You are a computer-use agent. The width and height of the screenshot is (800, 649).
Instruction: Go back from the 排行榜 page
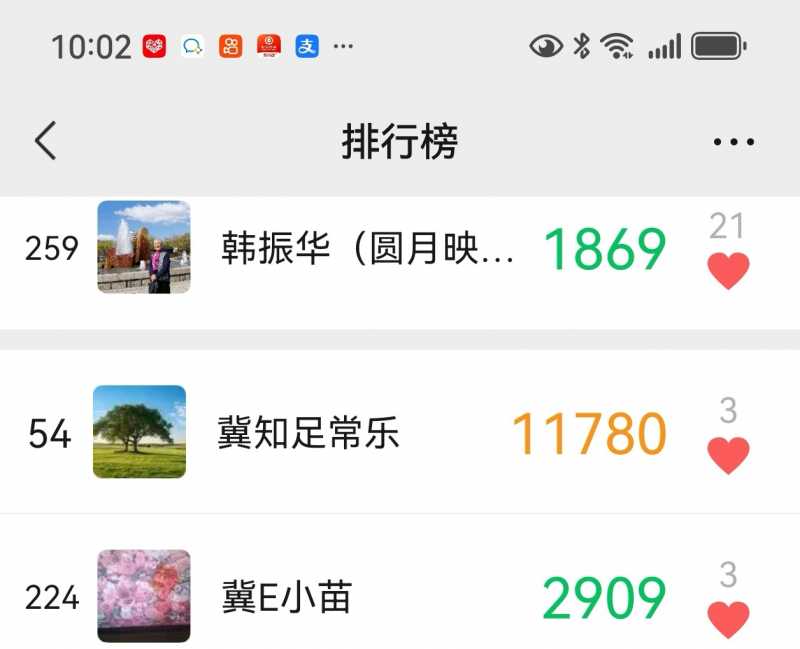coord(45,141)
